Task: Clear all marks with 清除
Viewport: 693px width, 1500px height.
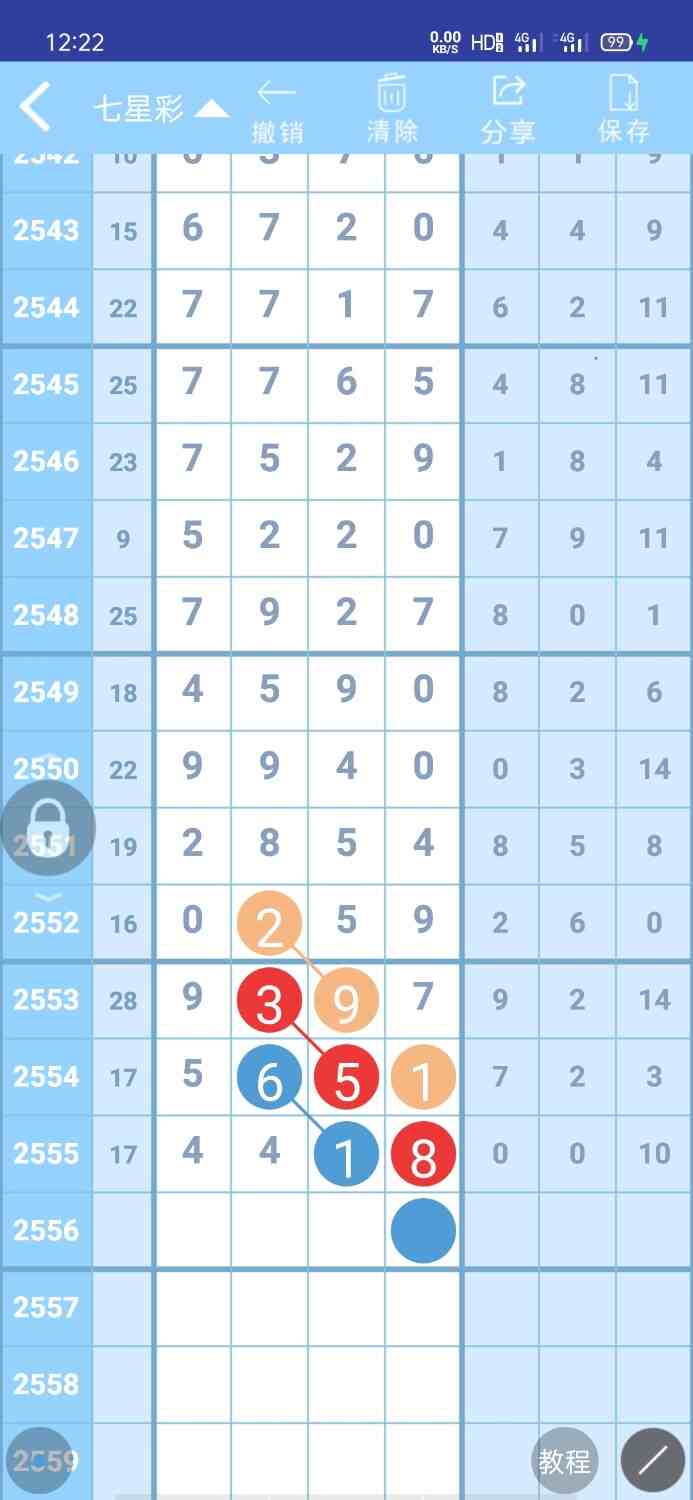Action: [x=392, y=110]
